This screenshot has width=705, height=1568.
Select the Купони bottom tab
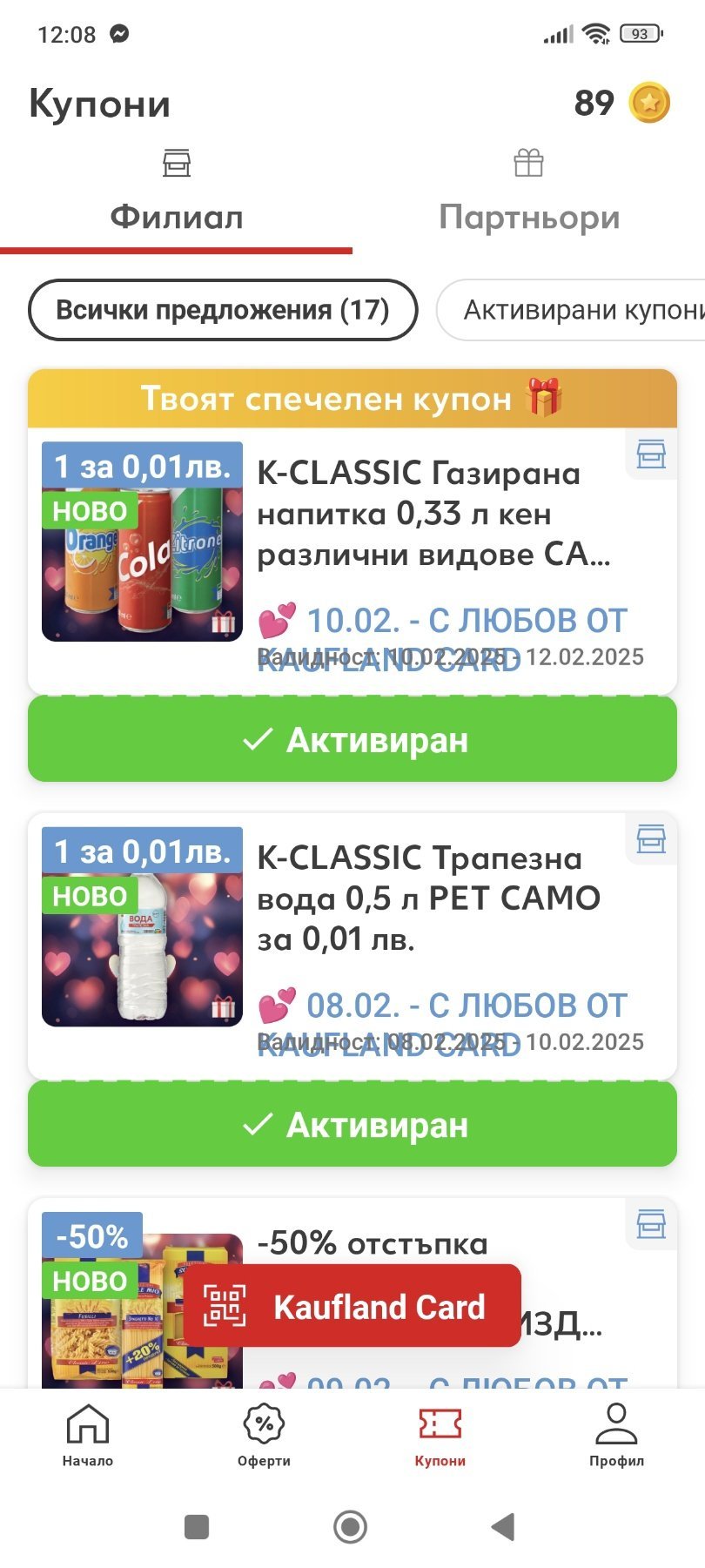point(440,1437)
